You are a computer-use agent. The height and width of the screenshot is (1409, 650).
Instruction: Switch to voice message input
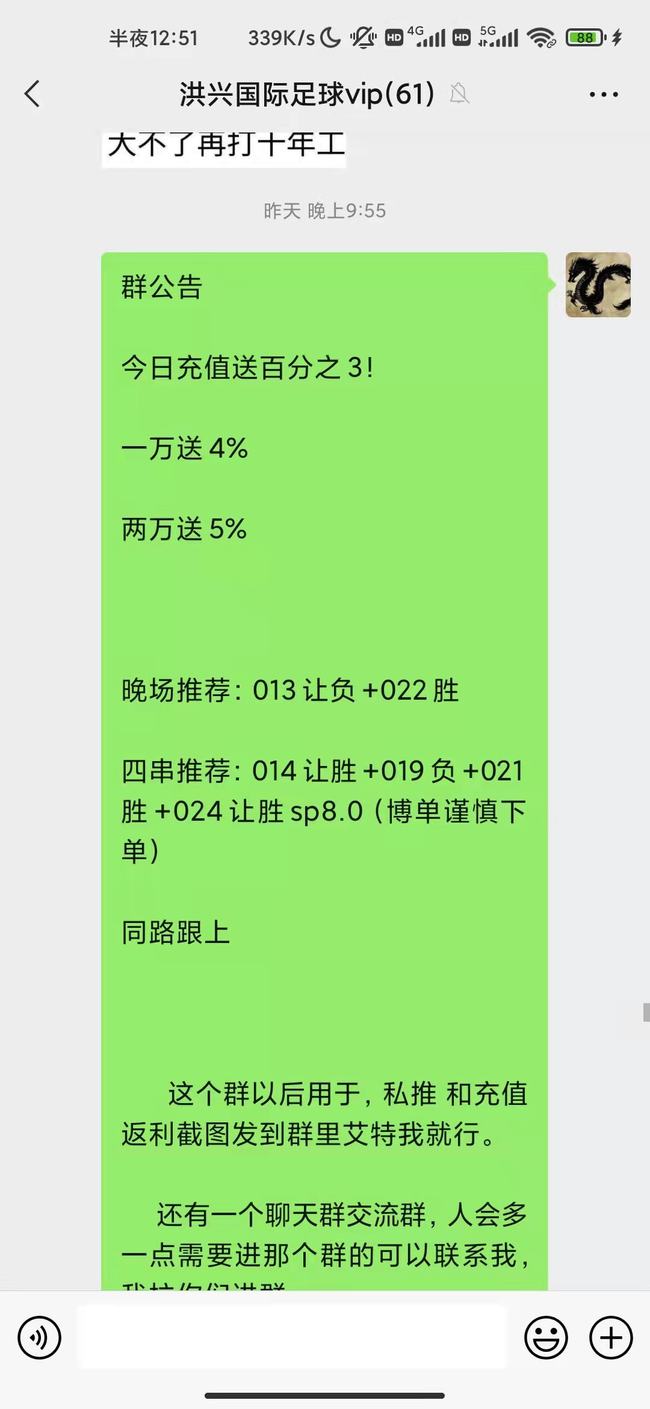pos(39,1337)
